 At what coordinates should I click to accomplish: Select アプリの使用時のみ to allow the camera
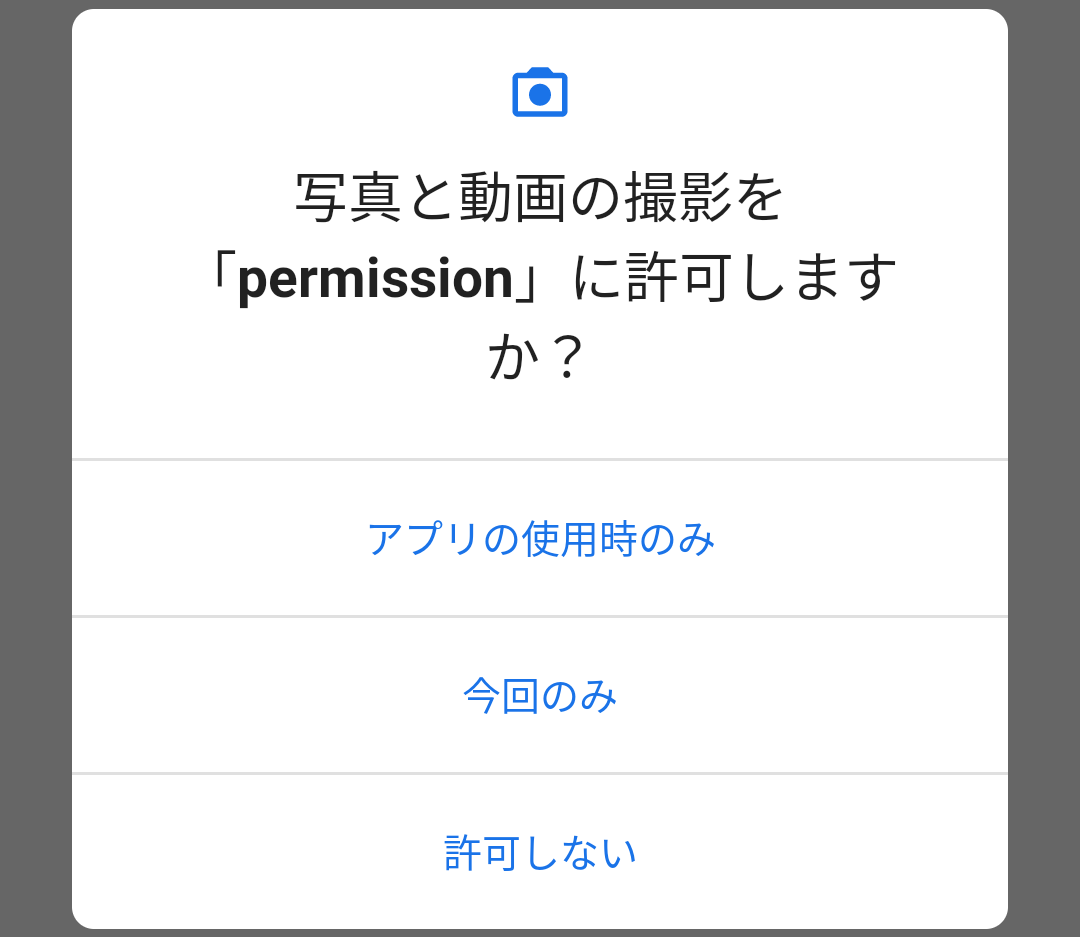(540, 539)
